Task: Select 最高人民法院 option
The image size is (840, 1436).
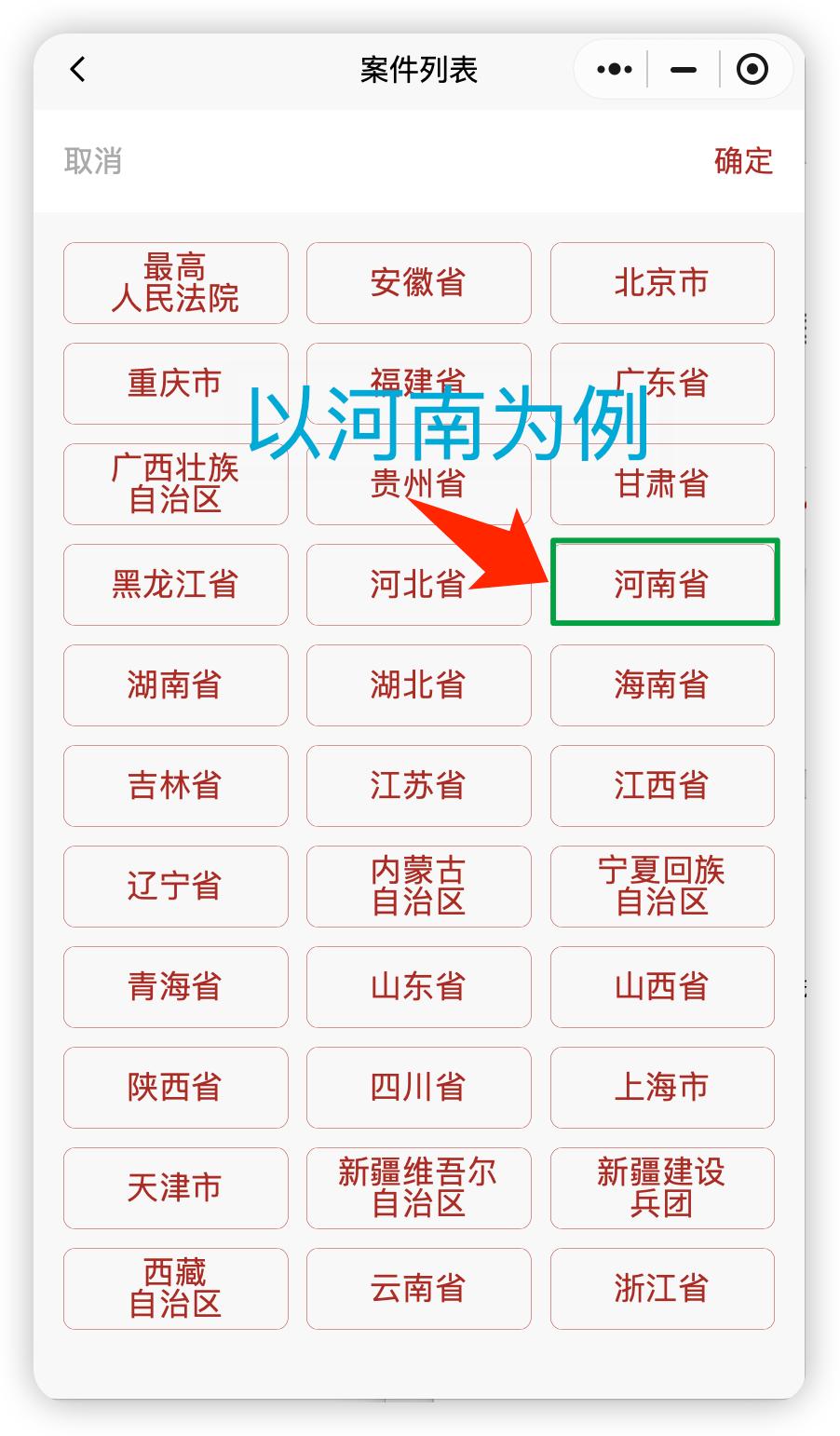Action: (x=175, y=283)
